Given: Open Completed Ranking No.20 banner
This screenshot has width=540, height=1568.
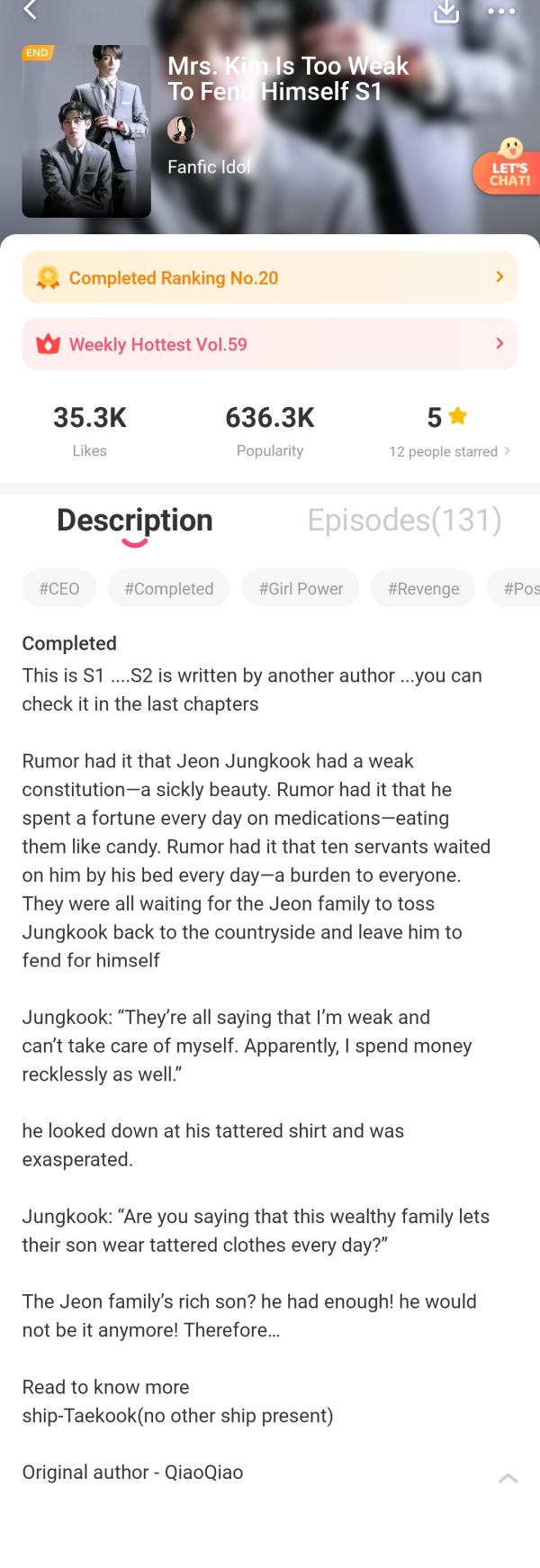Looking at the screenshot, I should [x=270, y=277].
